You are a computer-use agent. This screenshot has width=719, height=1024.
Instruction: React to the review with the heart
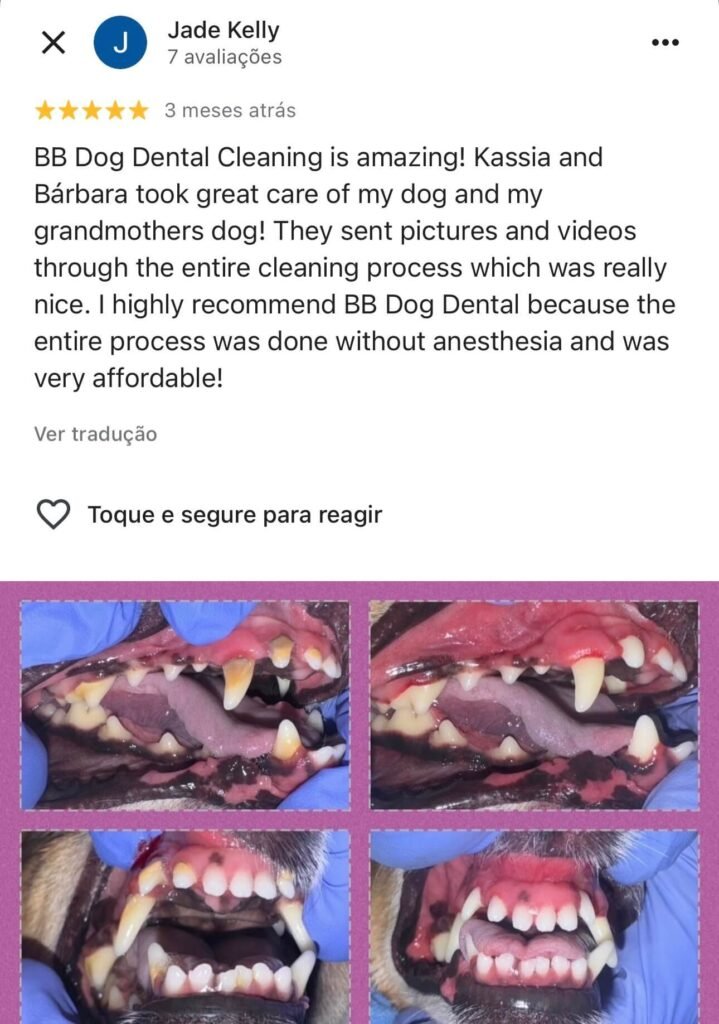click(x=53, y=515)
